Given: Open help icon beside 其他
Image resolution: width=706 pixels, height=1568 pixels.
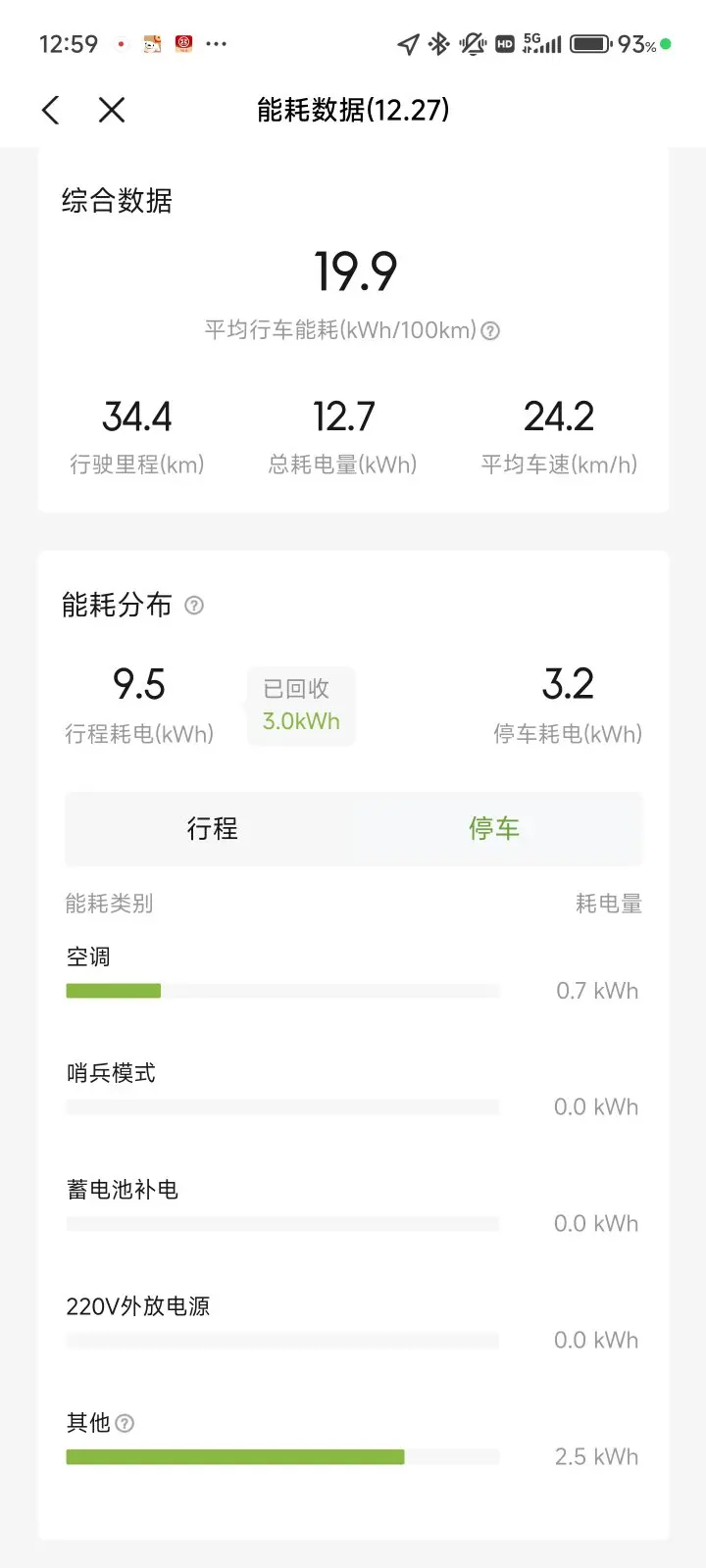Looking at the screenshot, I should (125, 1423).
